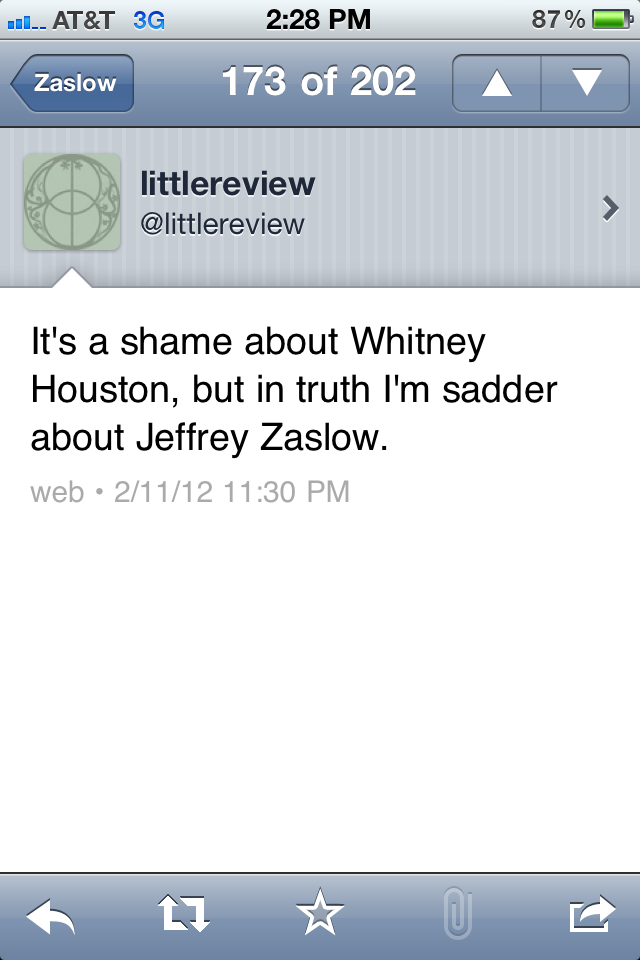Image resolution: width=640 pixels, height=960 pixels.
Task: Favorite this tweet with the star
Action: (x=320, y=914)
